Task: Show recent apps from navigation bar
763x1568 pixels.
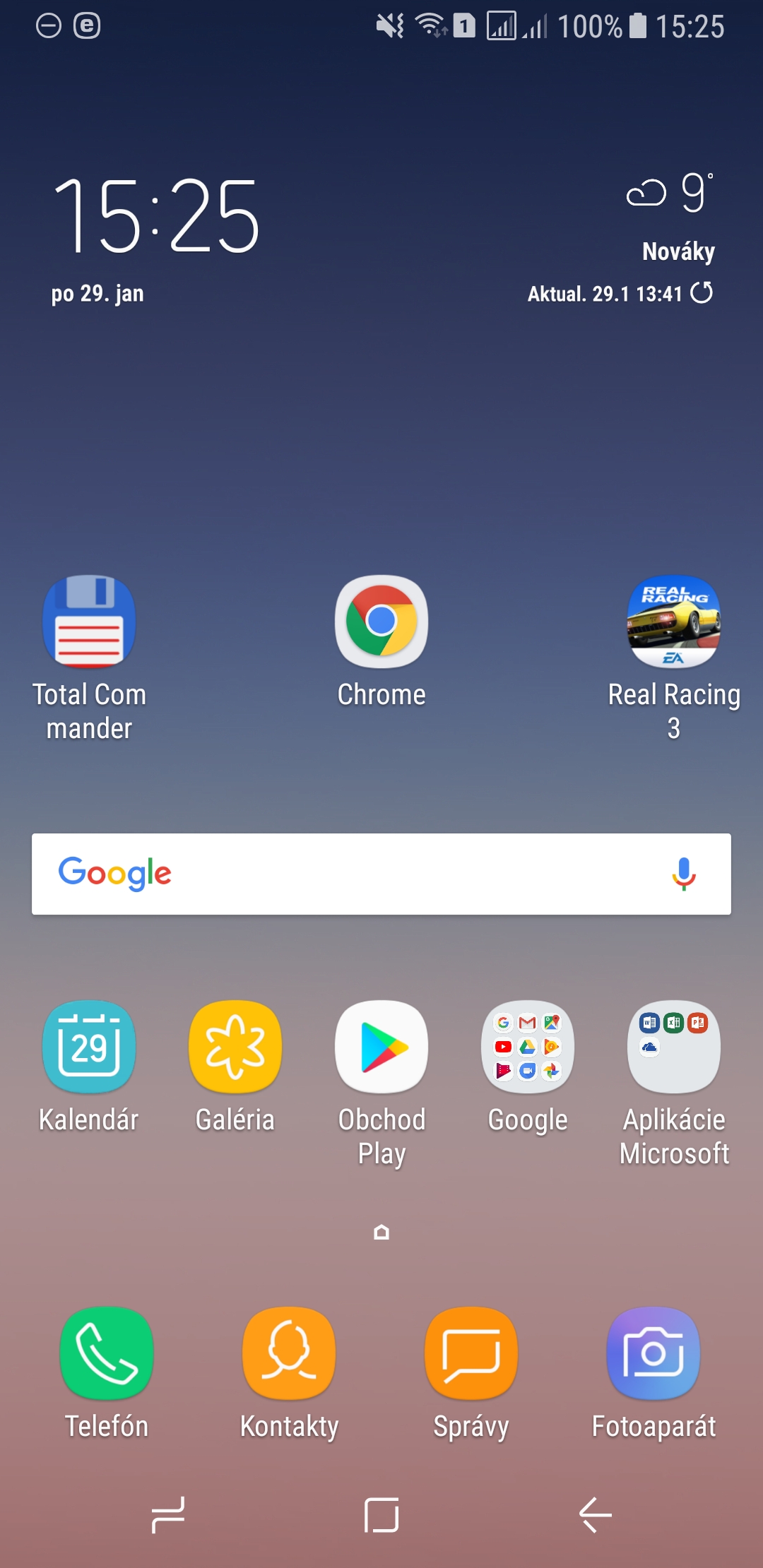Action: point(168,1515)
